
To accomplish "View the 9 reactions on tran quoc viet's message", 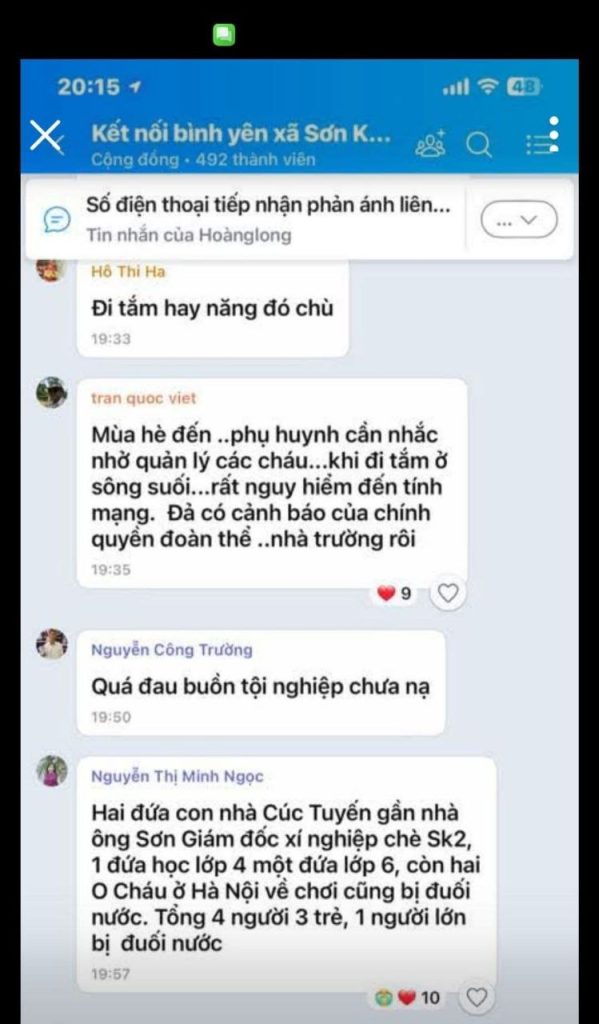I will click(x=395, y=594).
